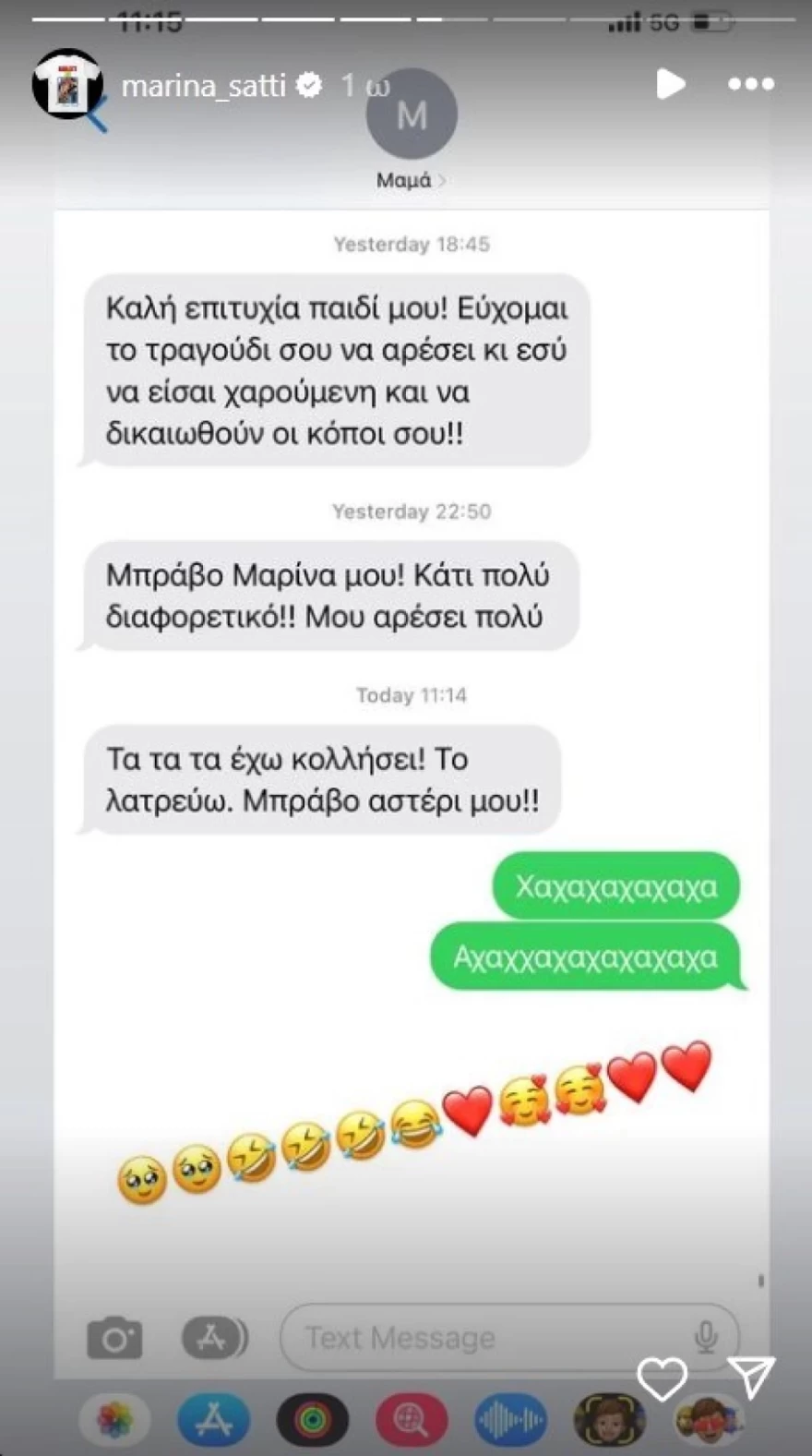This screenshot has width=812, height=1456.
Task: Open marina_satti's profile name
Action: point(201,84)
